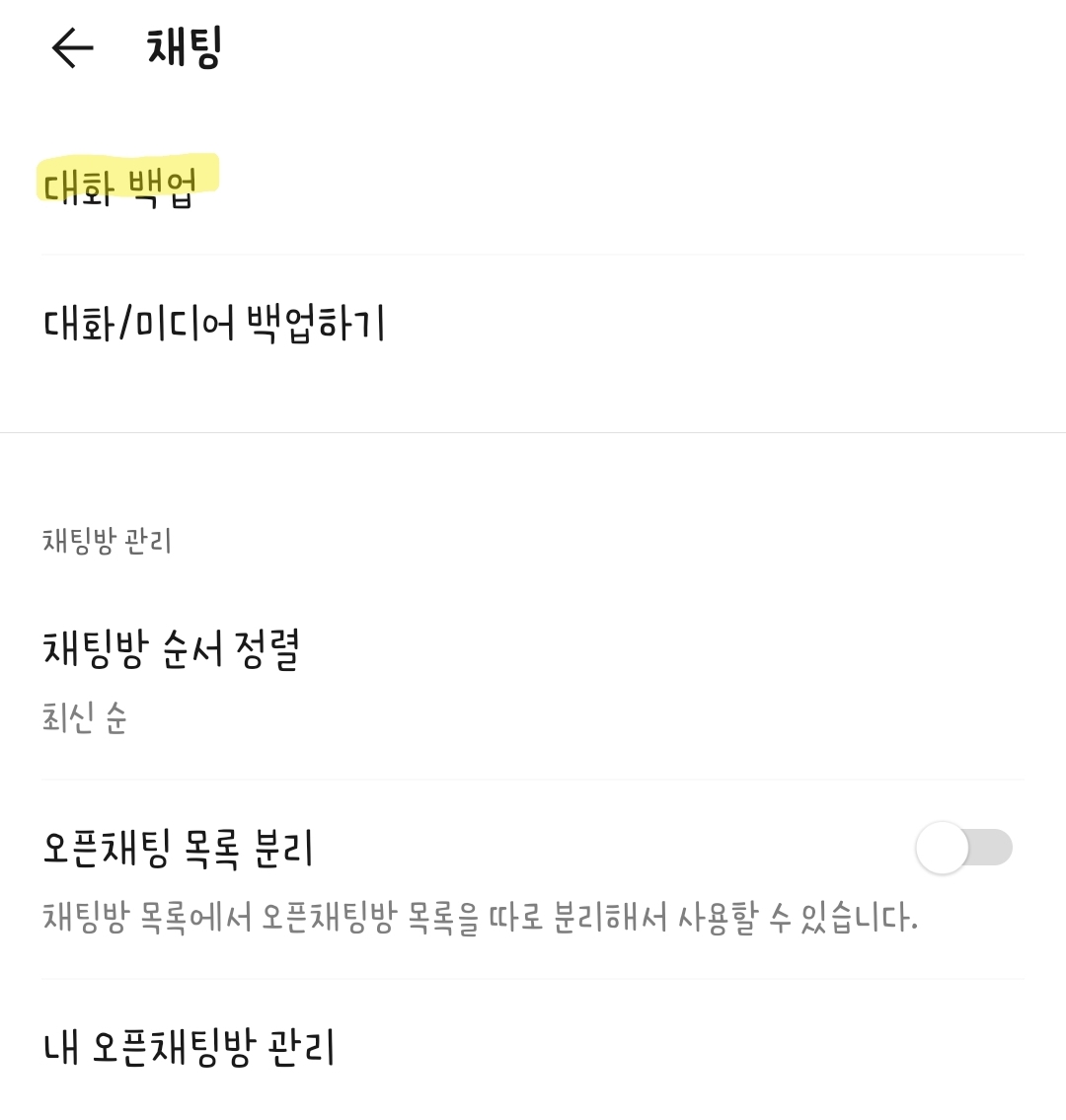This screenshot has height=1120, width=1066.
Task: Open 내 오픈채팅방 관리
Action: [x=533, y=1048]
